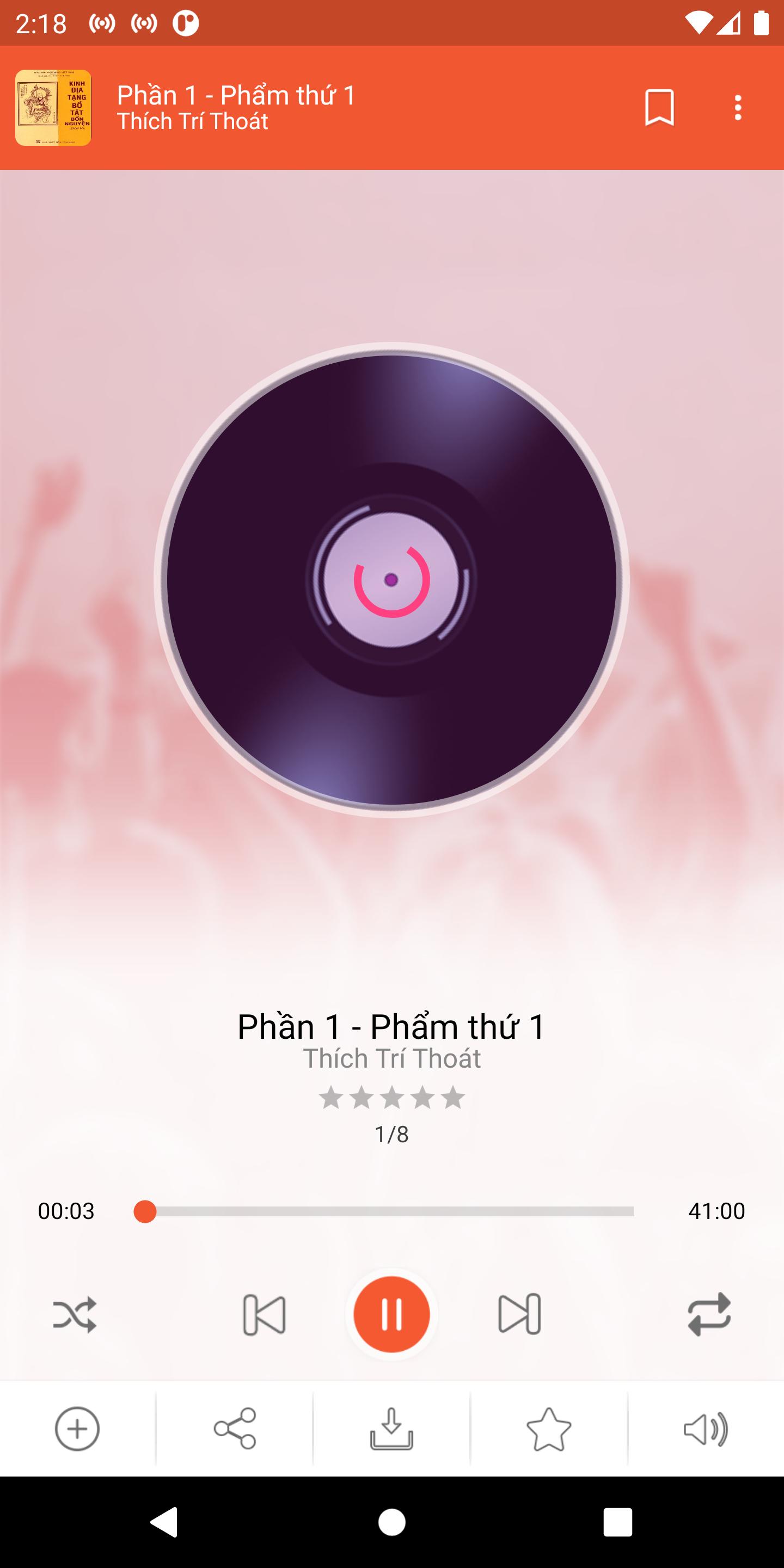Go back using system navigation
Viewport: 784px width, 1568px height.
click(x=164, y=1522)
